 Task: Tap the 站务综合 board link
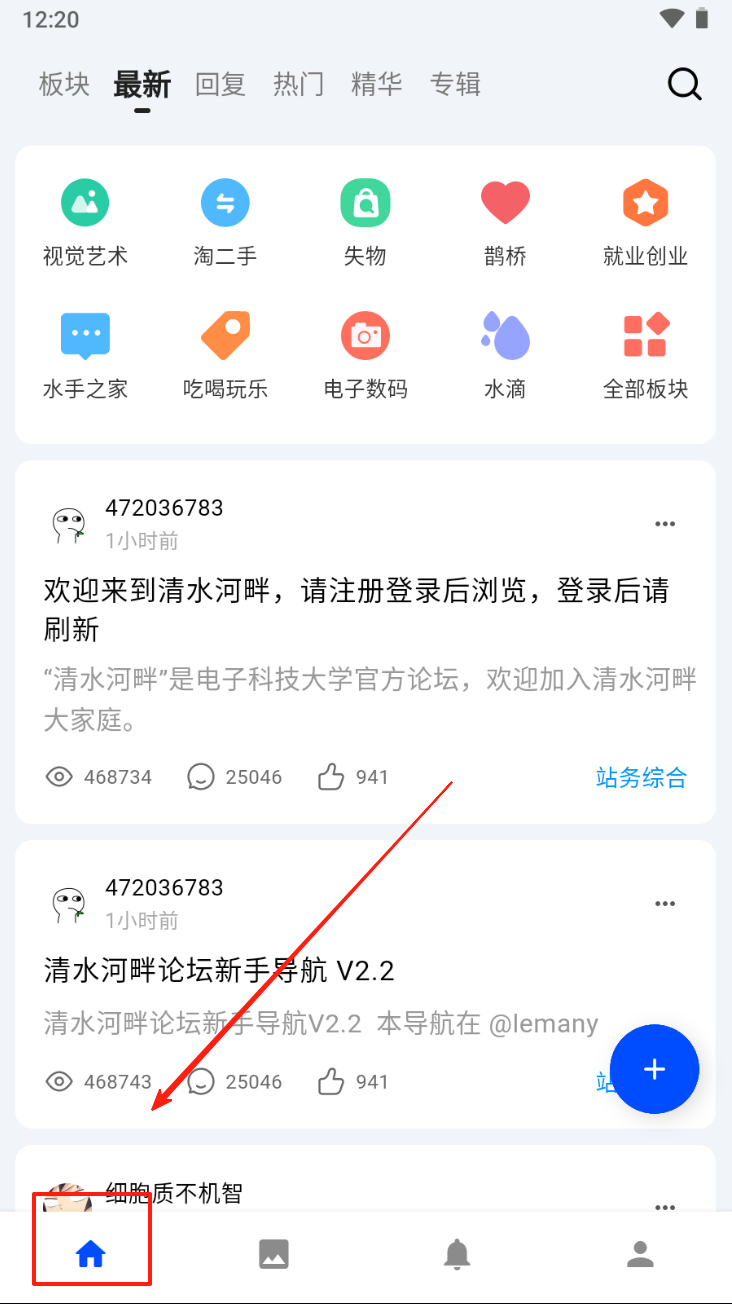tap(641, 777)
